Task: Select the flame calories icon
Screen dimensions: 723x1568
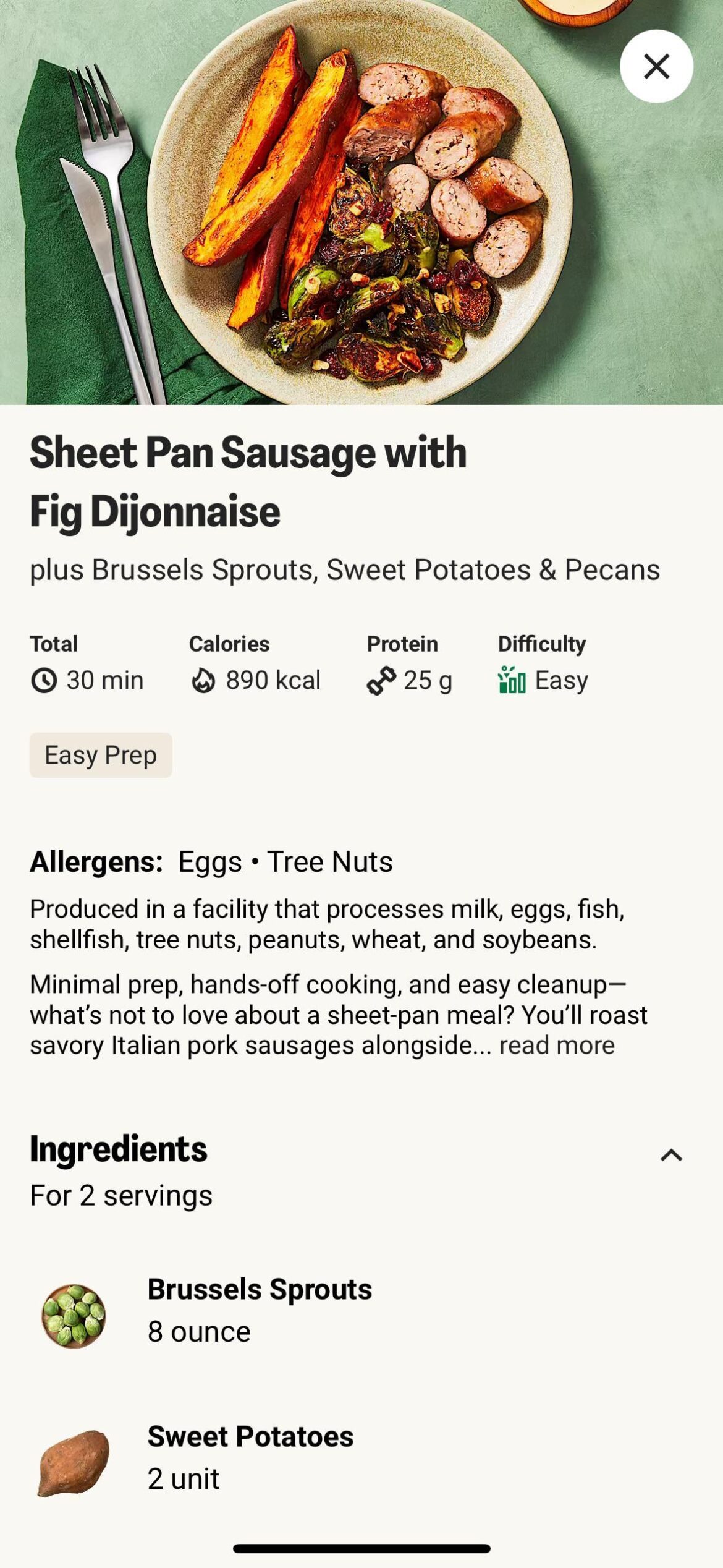Action: click(205, 680)
